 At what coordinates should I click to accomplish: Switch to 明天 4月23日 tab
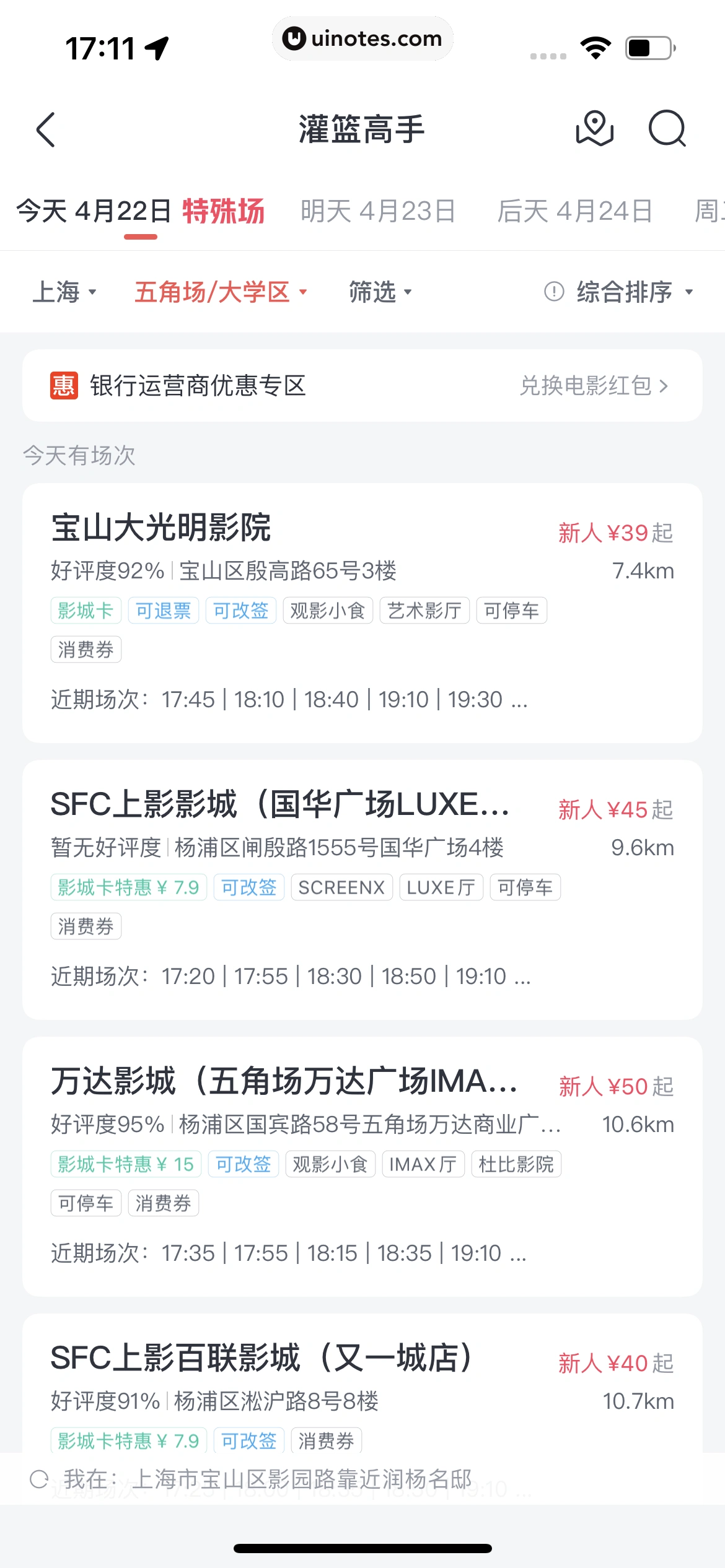tap(377, 211)
